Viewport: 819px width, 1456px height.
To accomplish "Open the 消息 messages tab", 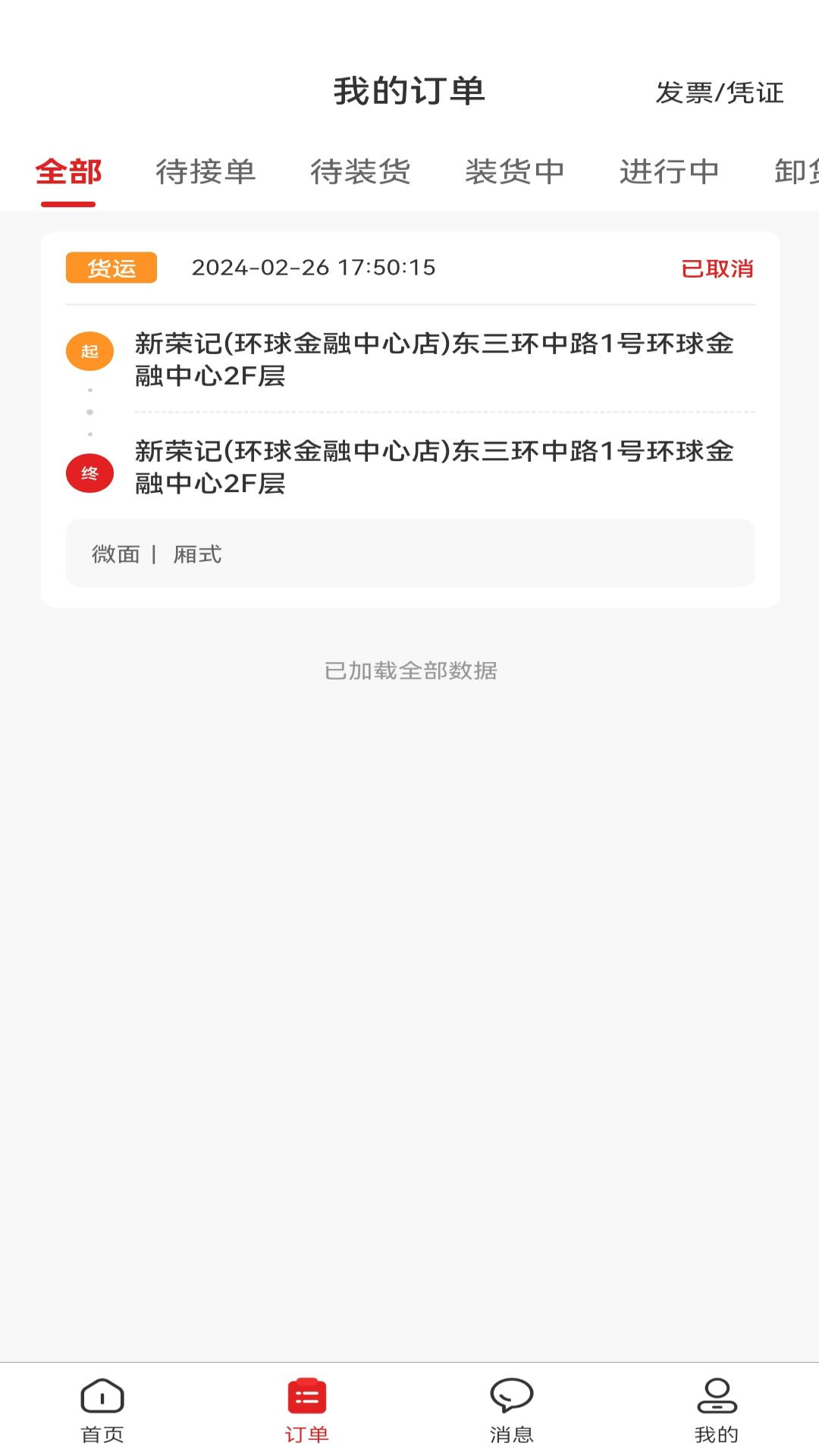I will pyautogui.click(x=512, y=1411).
